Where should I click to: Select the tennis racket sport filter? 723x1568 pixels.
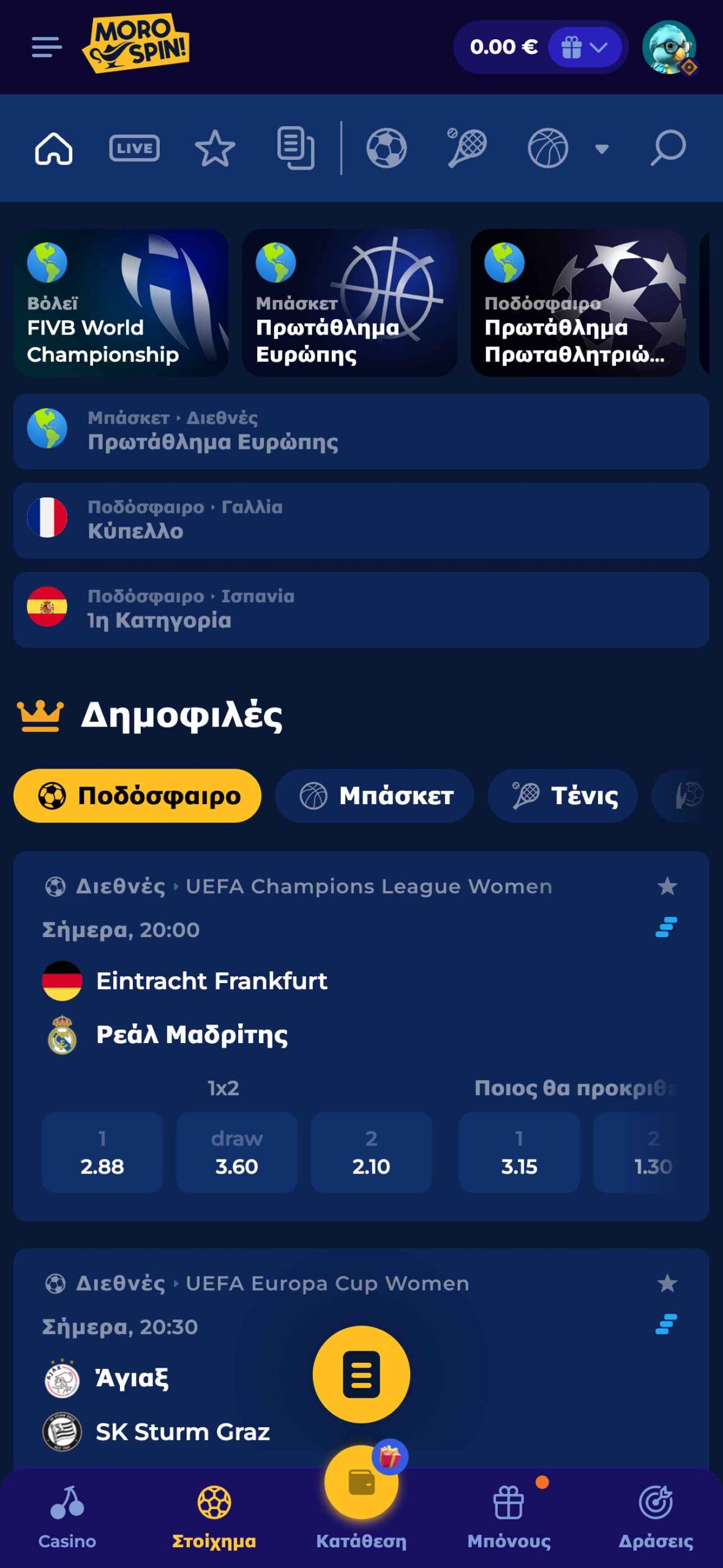[466, 148]
